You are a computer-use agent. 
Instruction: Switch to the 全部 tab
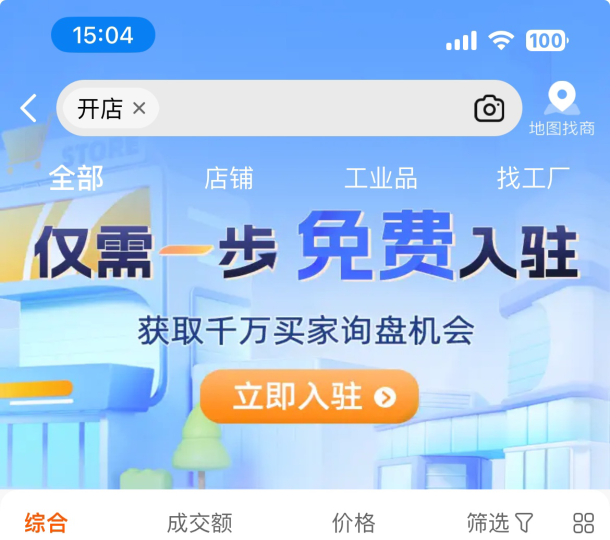[76, 178]
